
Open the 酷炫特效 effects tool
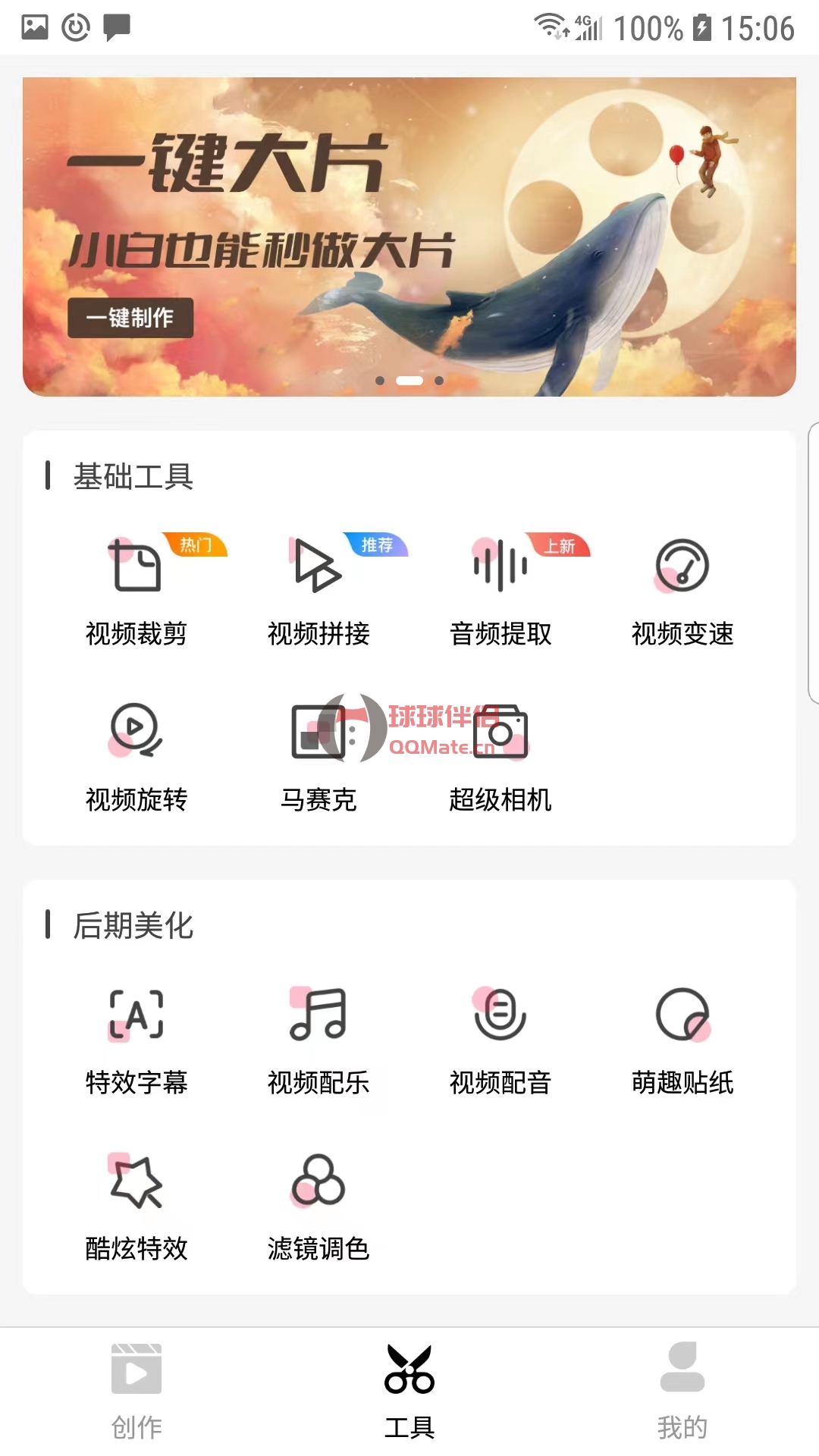(x=136, y=1206)
